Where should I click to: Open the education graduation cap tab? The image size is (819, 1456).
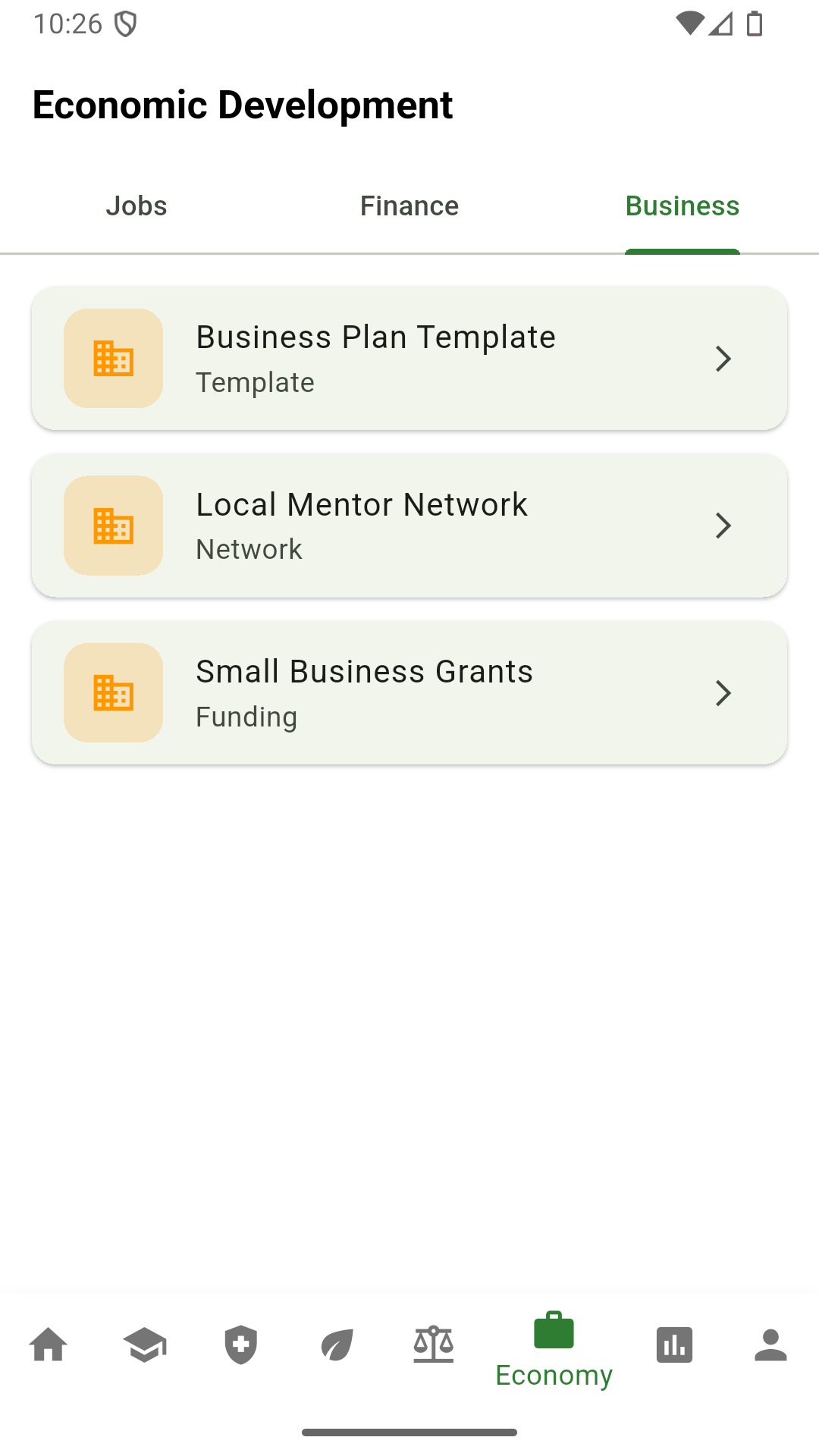click(145, 1345)
